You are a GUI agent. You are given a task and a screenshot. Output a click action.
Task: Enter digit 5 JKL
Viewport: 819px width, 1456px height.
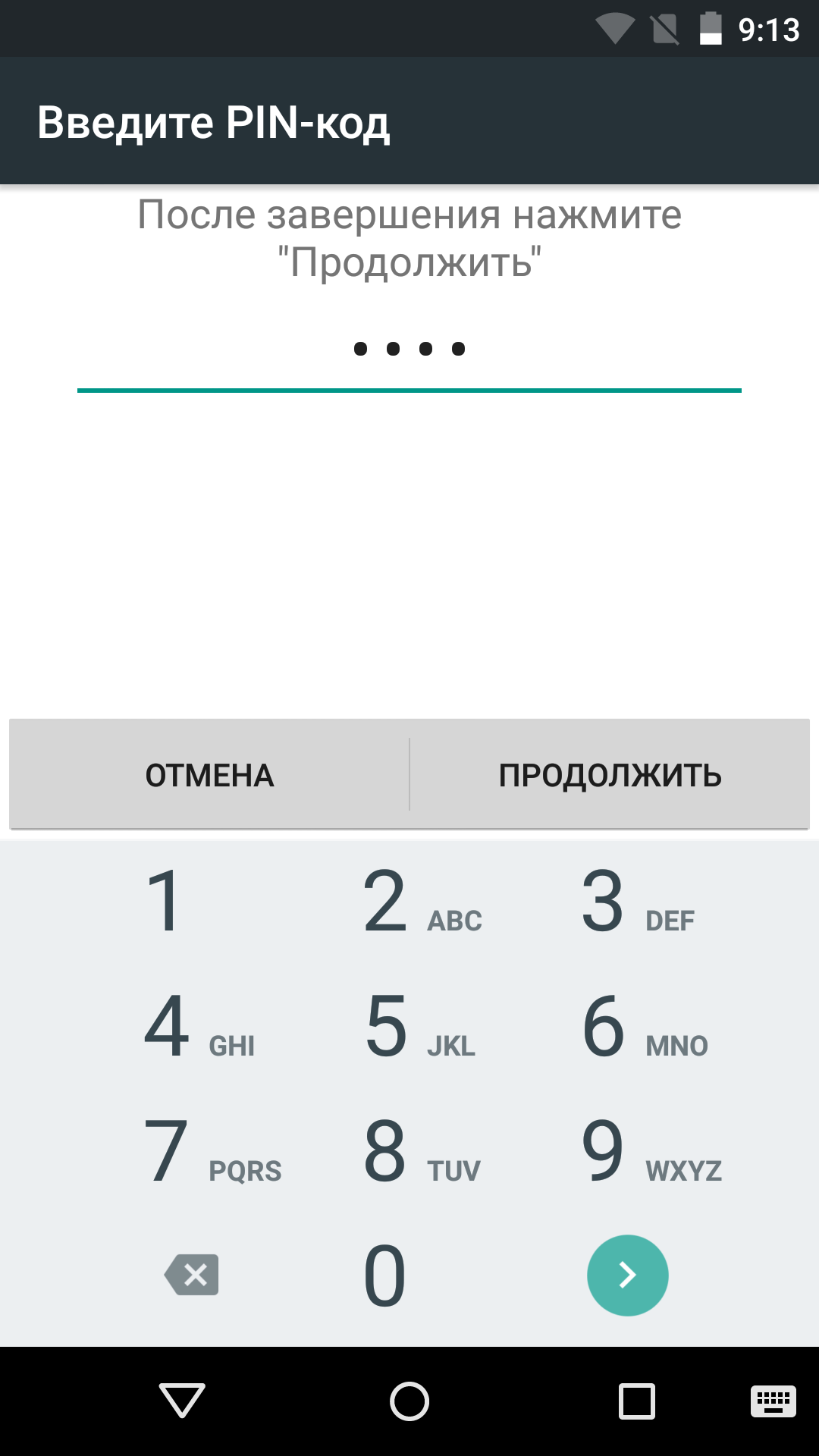pyautogui.click(x=409, y=1028)
